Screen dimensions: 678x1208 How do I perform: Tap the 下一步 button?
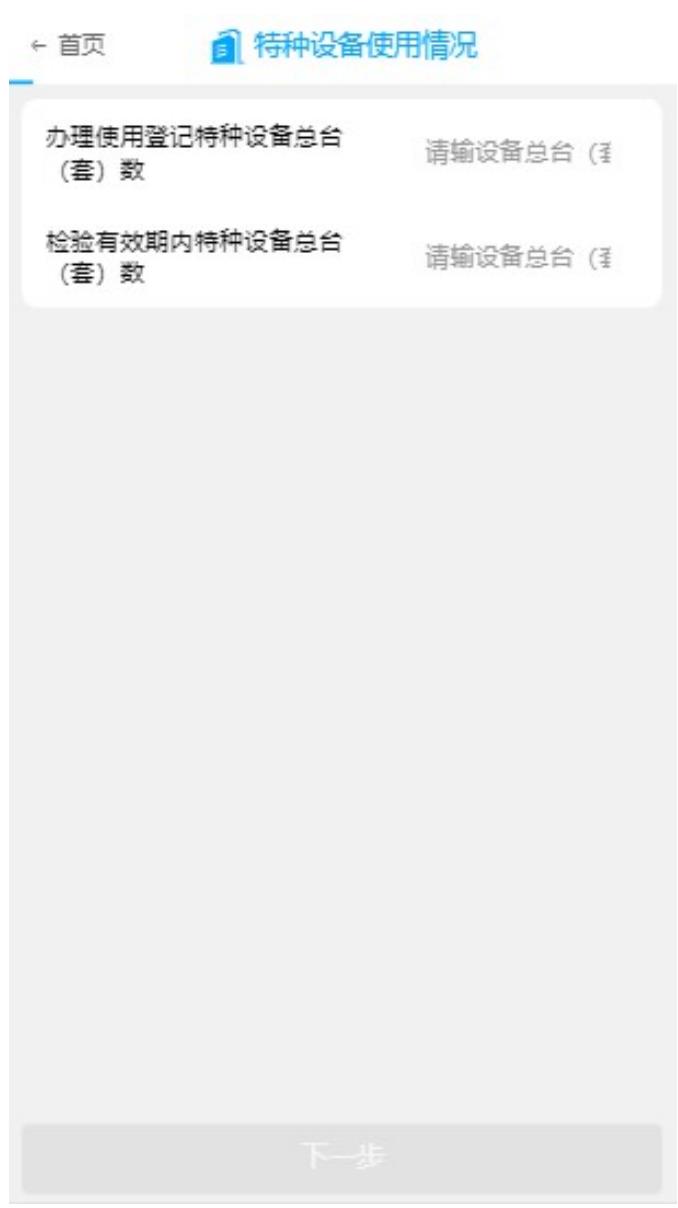341,1158
